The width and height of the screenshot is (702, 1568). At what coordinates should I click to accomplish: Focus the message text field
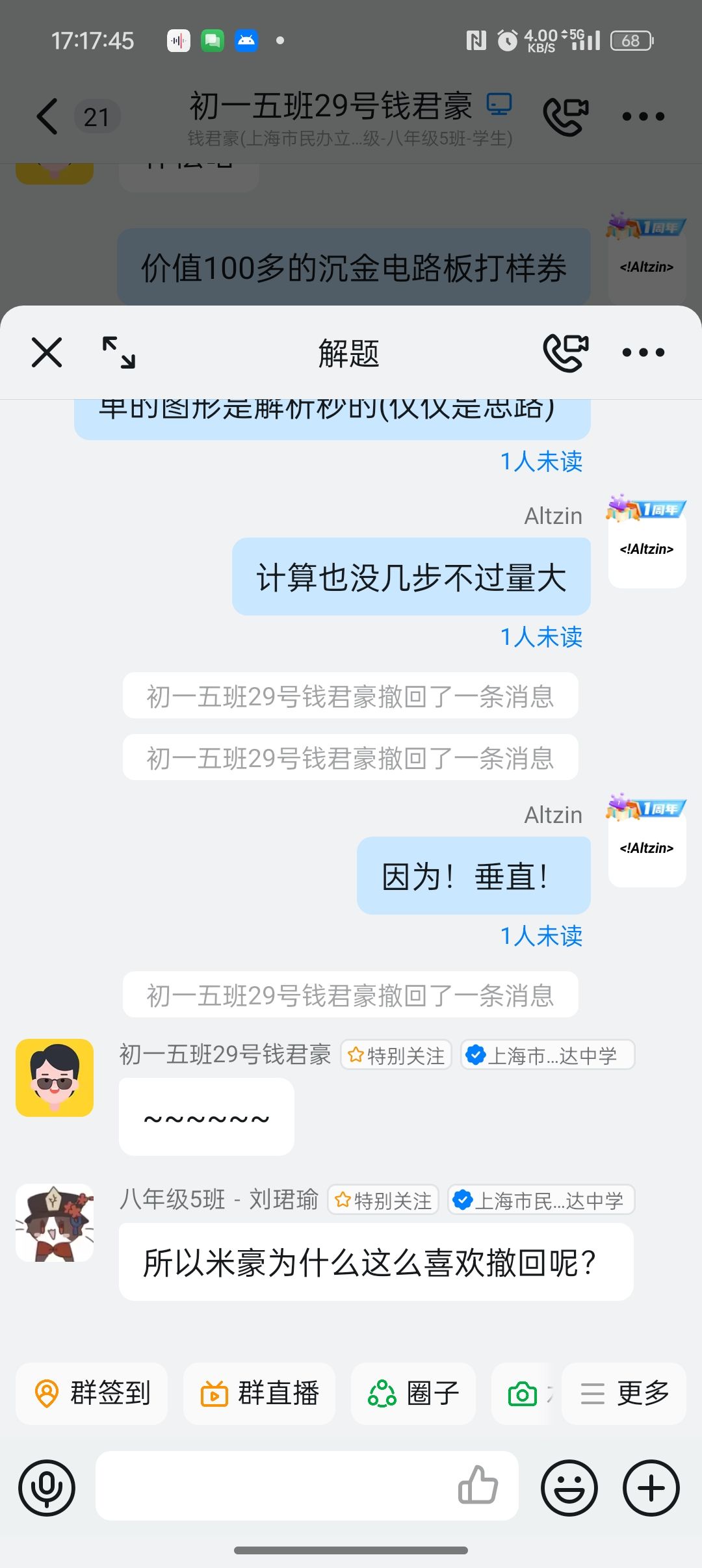(x=273, y=1486)
